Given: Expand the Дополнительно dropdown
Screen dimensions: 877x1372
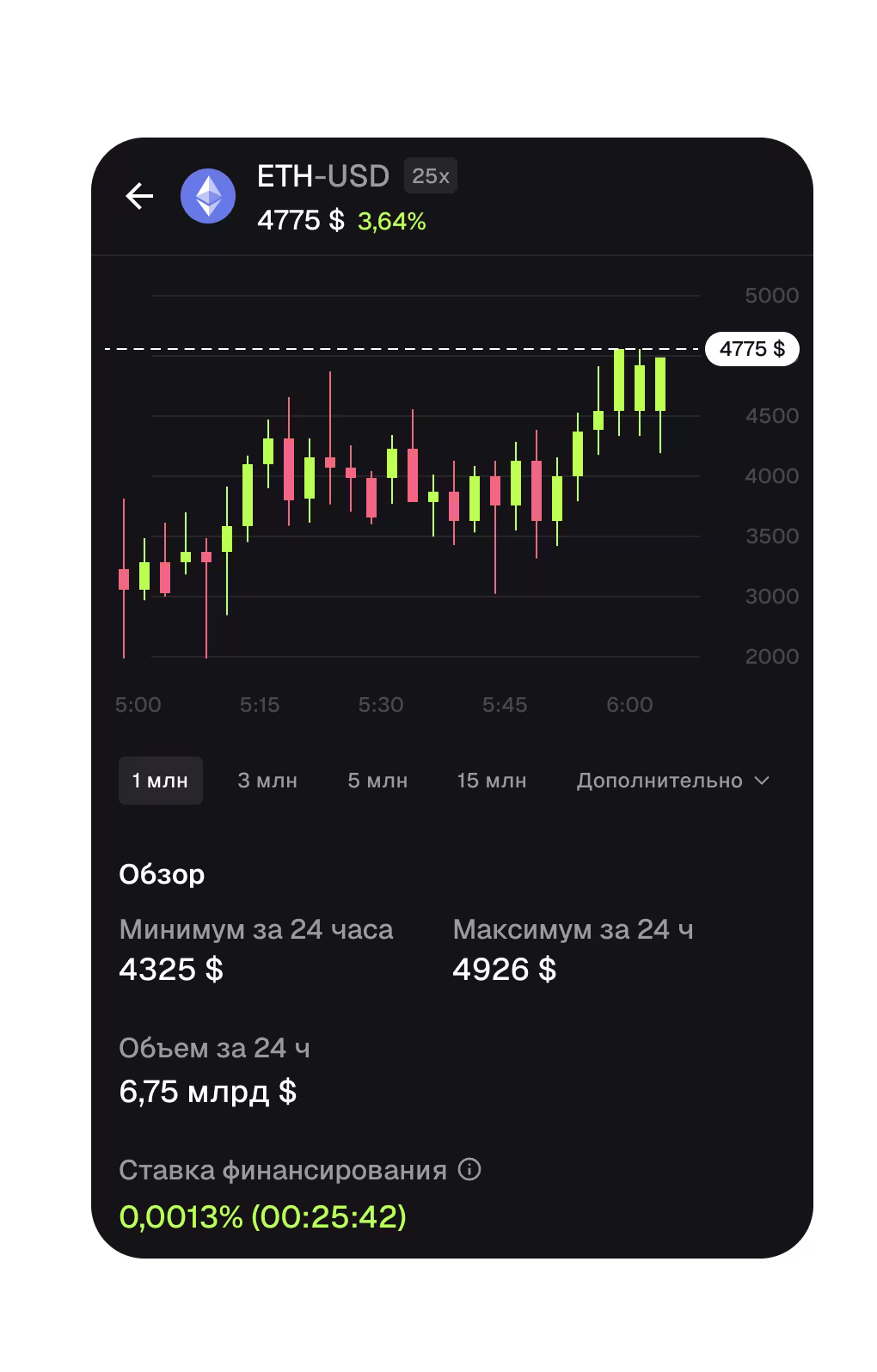Looking at the screenshot, I should (672, 781).
